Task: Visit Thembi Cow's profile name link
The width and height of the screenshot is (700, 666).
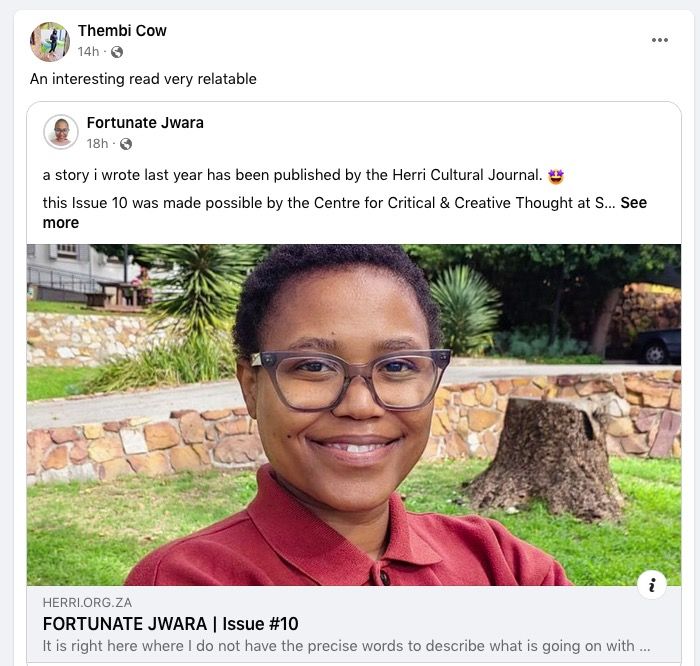Action: pos(122,31)
